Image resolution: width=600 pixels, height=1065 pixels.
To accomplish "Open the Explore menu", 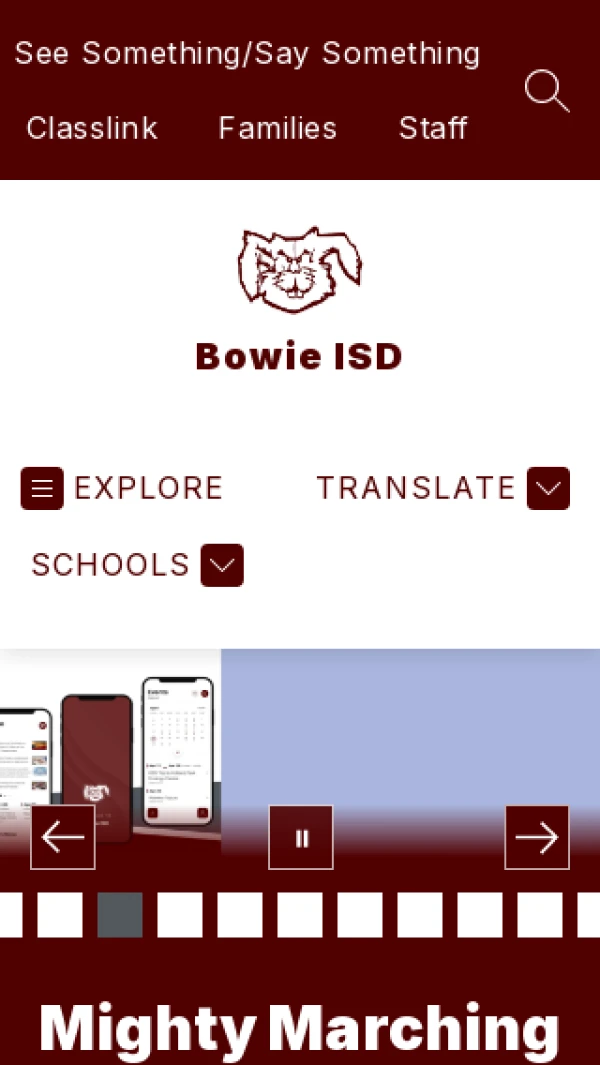I will tap(122, 488).
